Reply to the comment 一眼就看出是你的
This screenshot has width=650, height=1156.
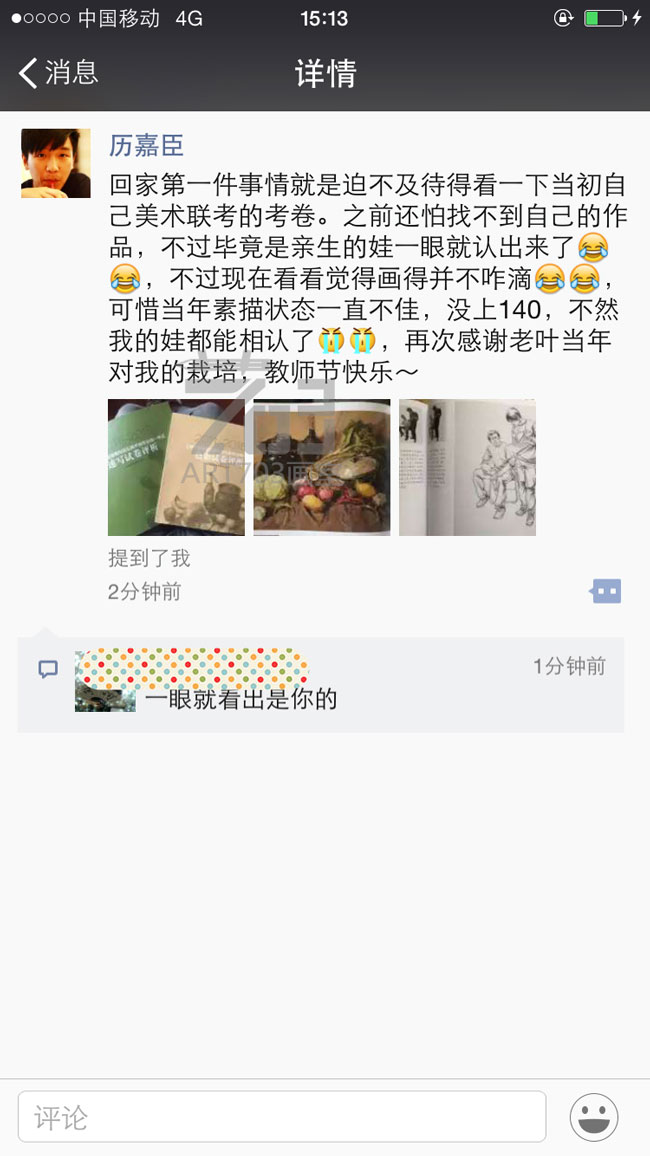(x=242, y=699)
